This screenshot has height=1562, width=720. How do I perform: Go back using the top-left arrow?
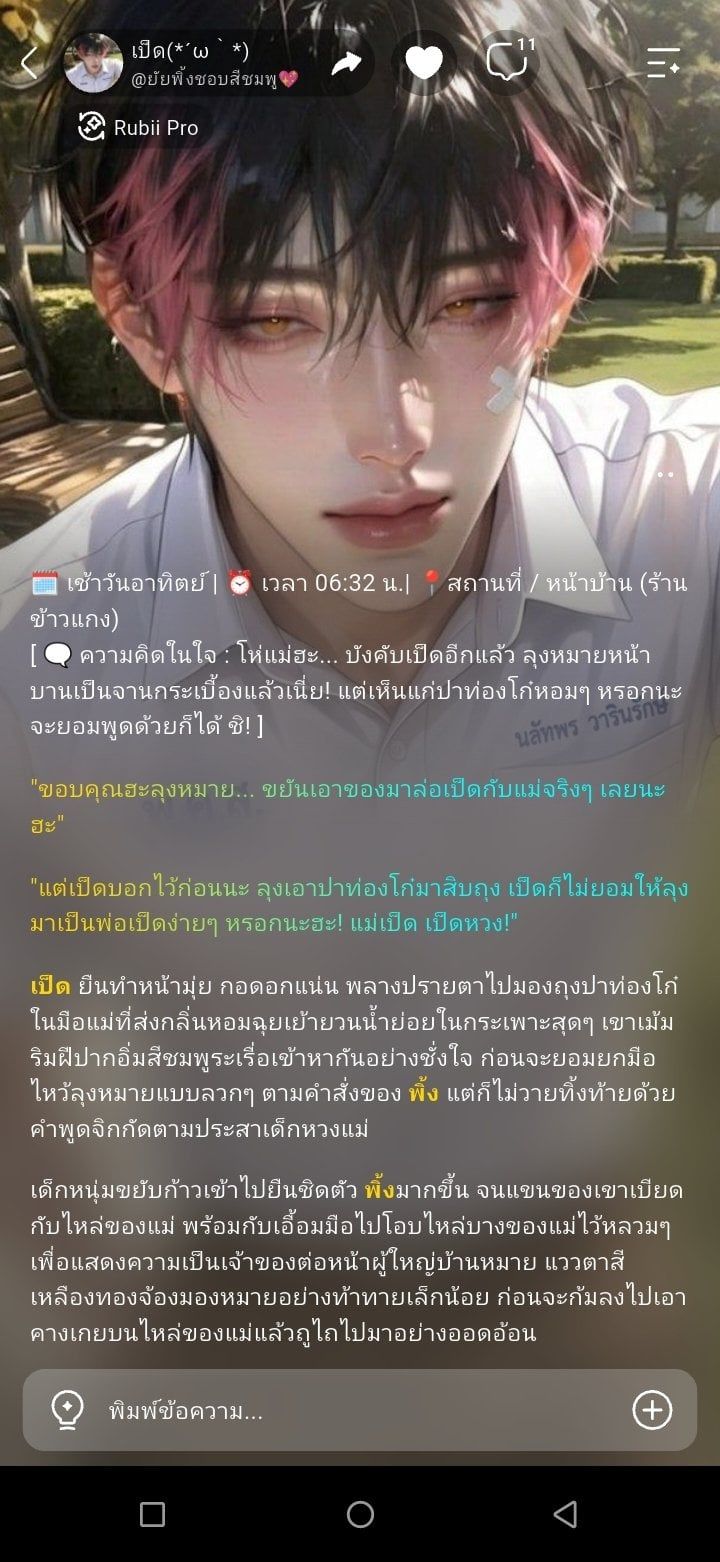(29, 63)
